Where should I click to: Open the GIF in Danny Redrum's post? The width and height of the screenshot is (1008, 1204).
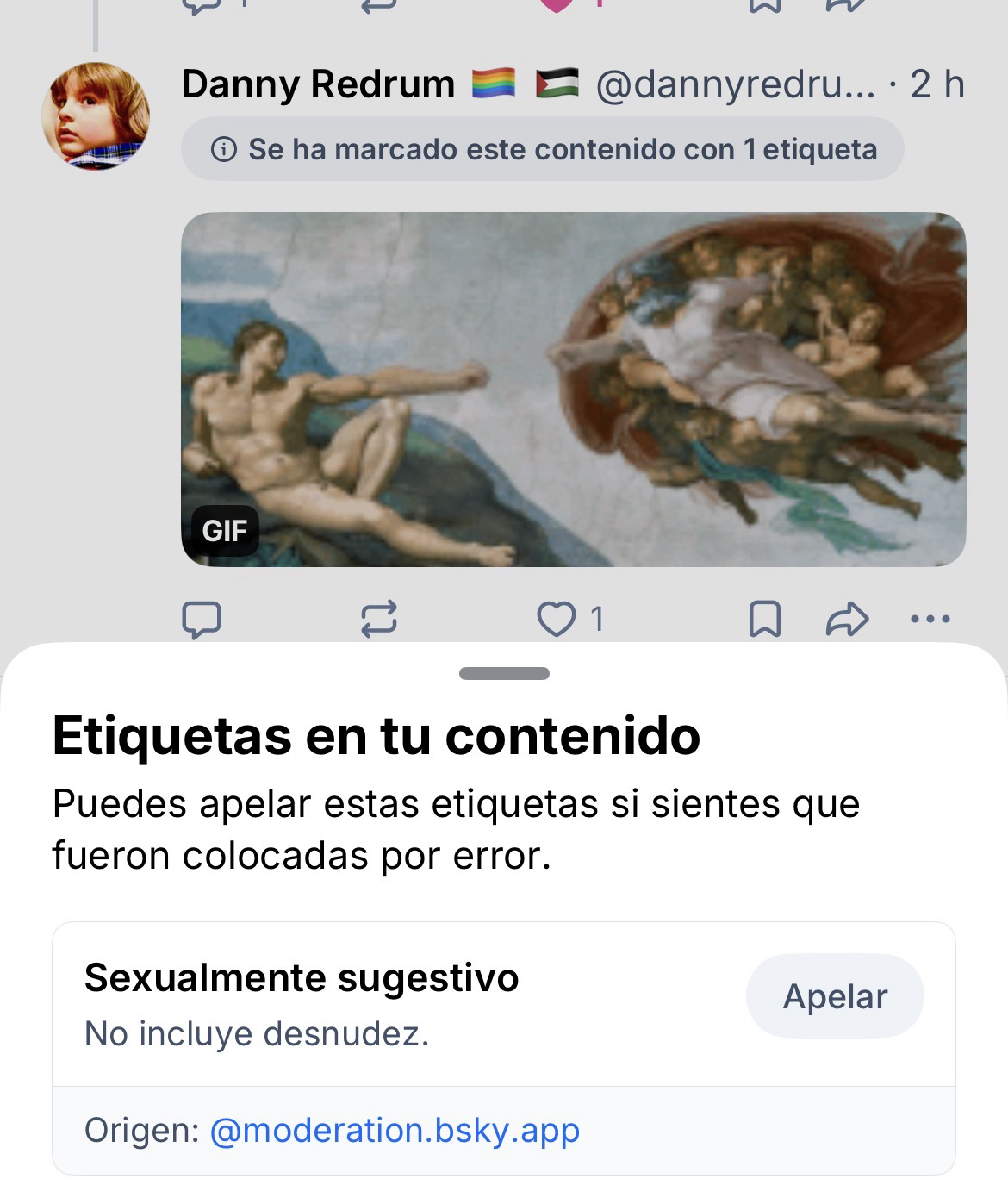click(x=573, y=390)
